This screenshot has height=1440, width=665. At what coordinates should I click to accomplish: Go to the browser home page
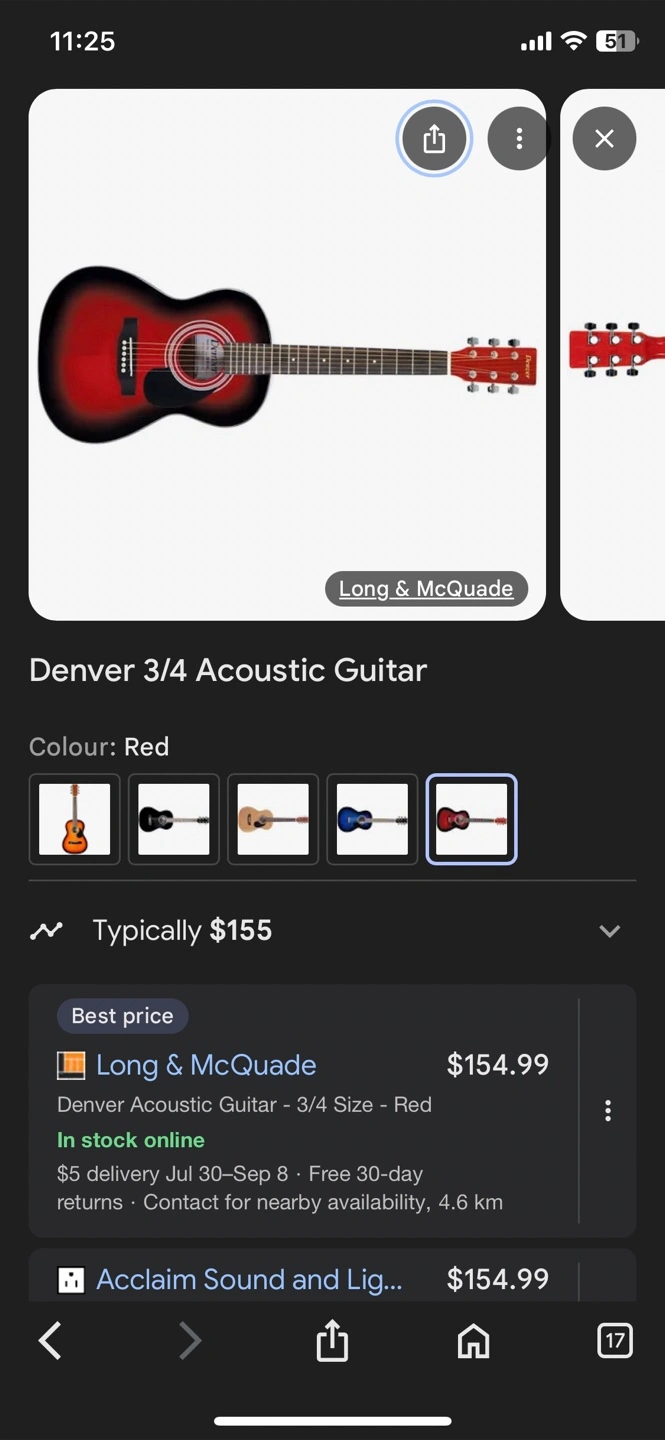pos(473,1341)
